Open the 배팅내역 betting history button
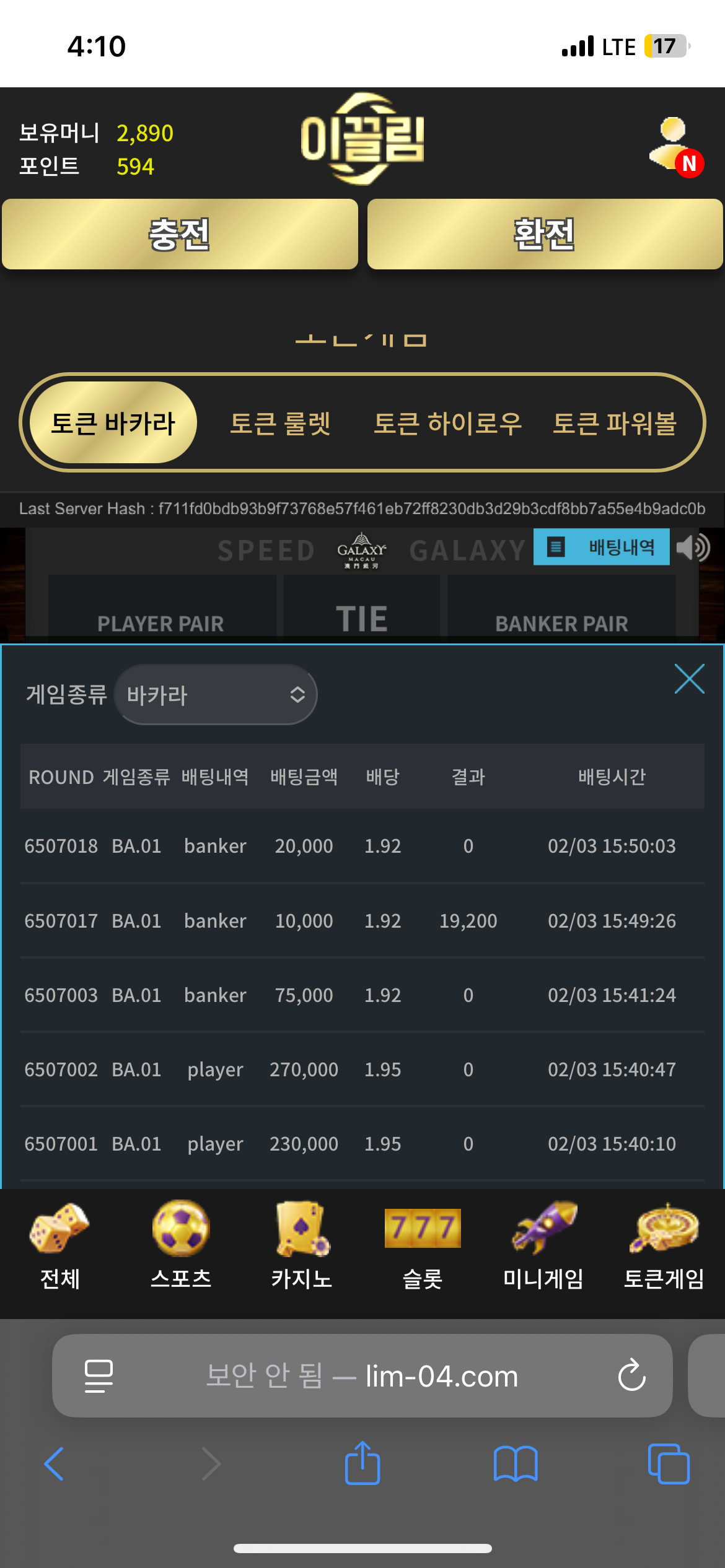This screenshot has height=1568, width=725. [602, 547]
